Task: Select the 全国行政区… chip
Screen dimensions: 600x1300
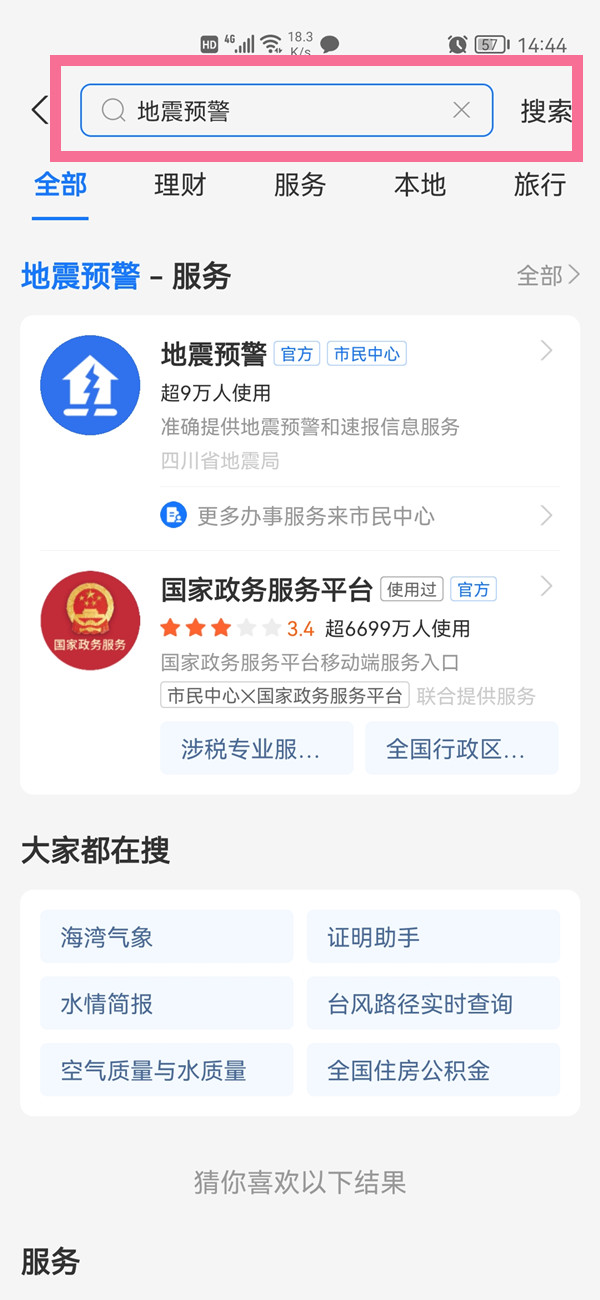Action: tap(462, 749)
